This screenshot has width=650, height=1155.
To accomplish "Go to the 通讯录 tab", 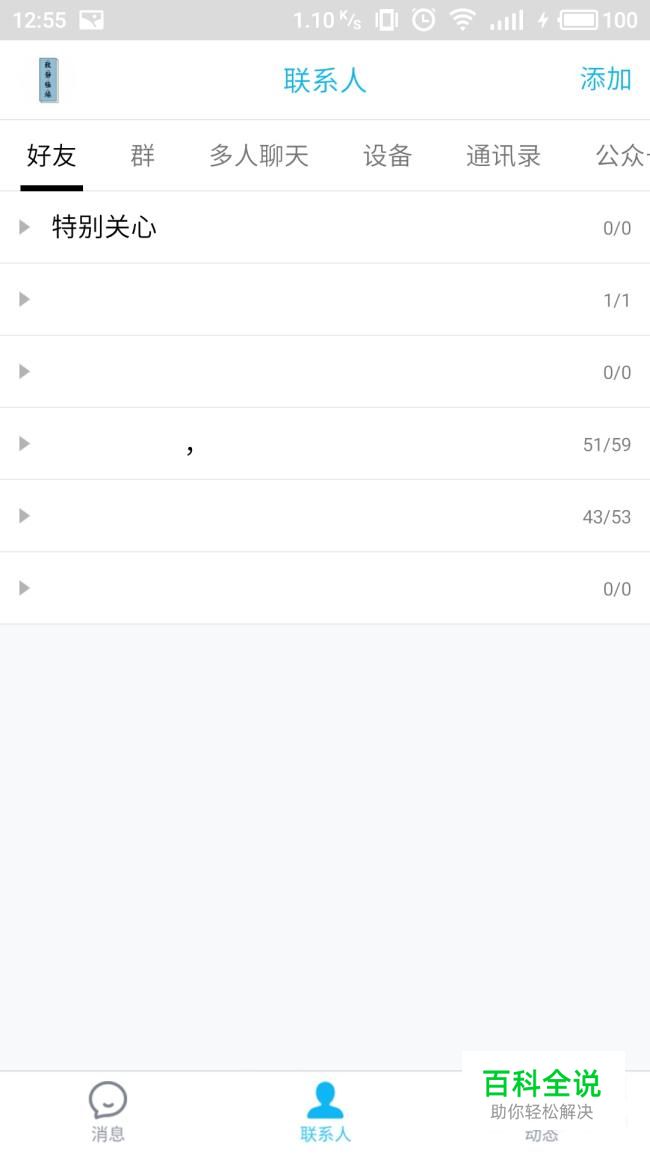I will [503, 156].
